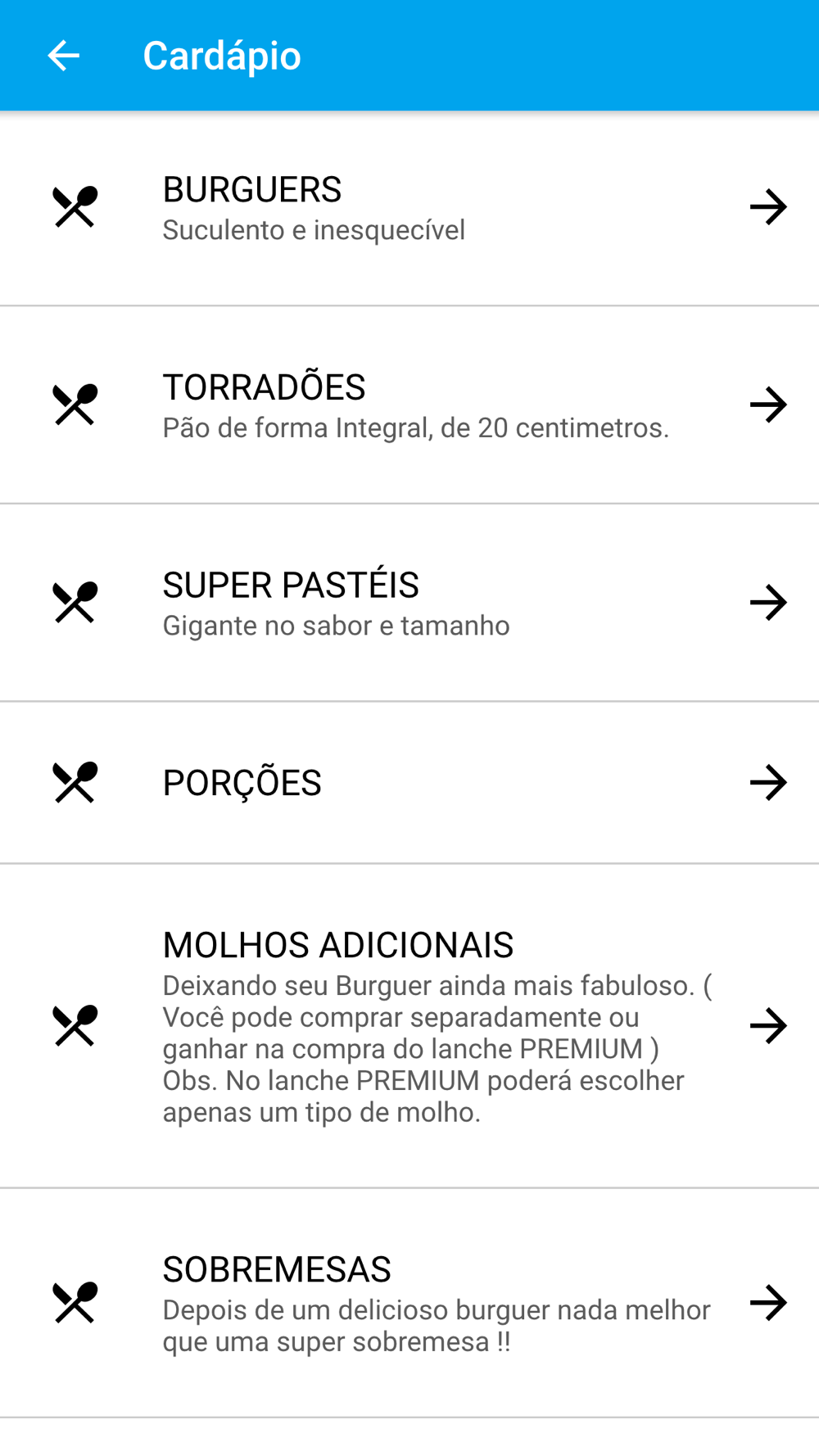View the SUPER PASTÉIS category

pos(409,603)
